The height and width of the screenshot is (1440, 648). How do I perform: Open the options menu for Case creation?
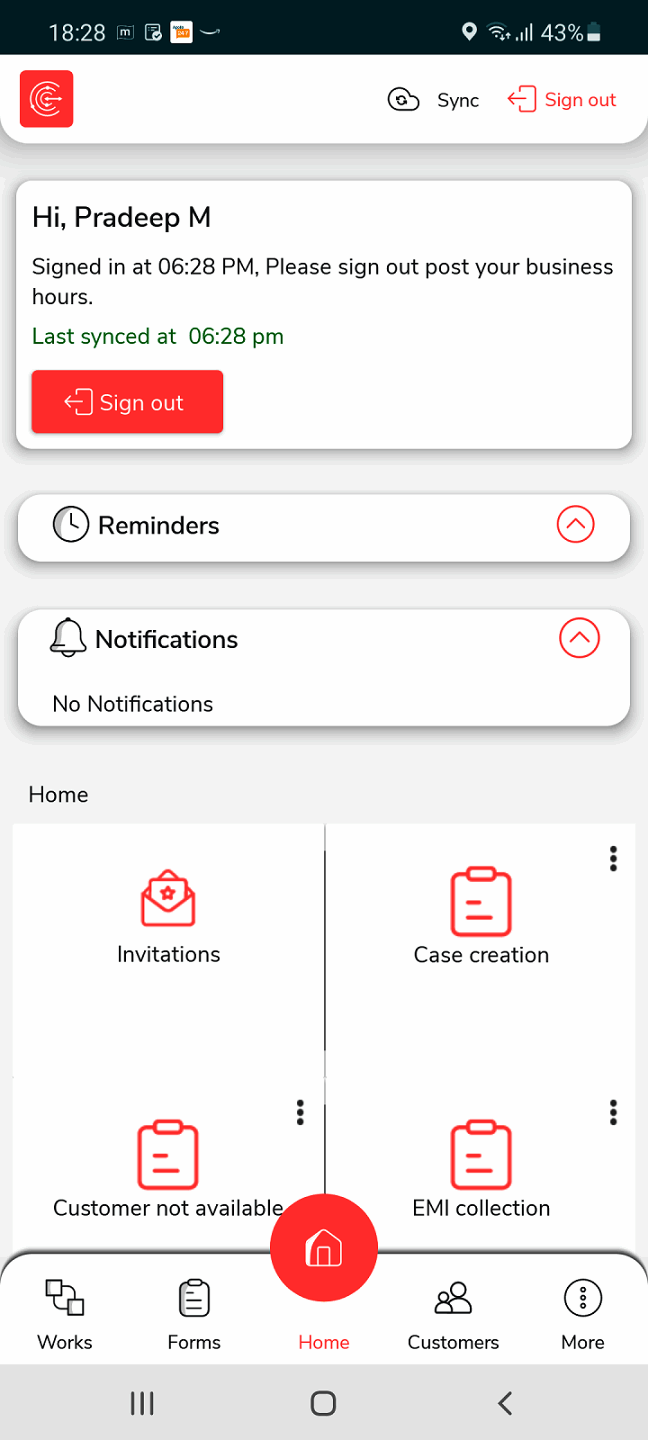pyautogui.click(x=613, y=858)
